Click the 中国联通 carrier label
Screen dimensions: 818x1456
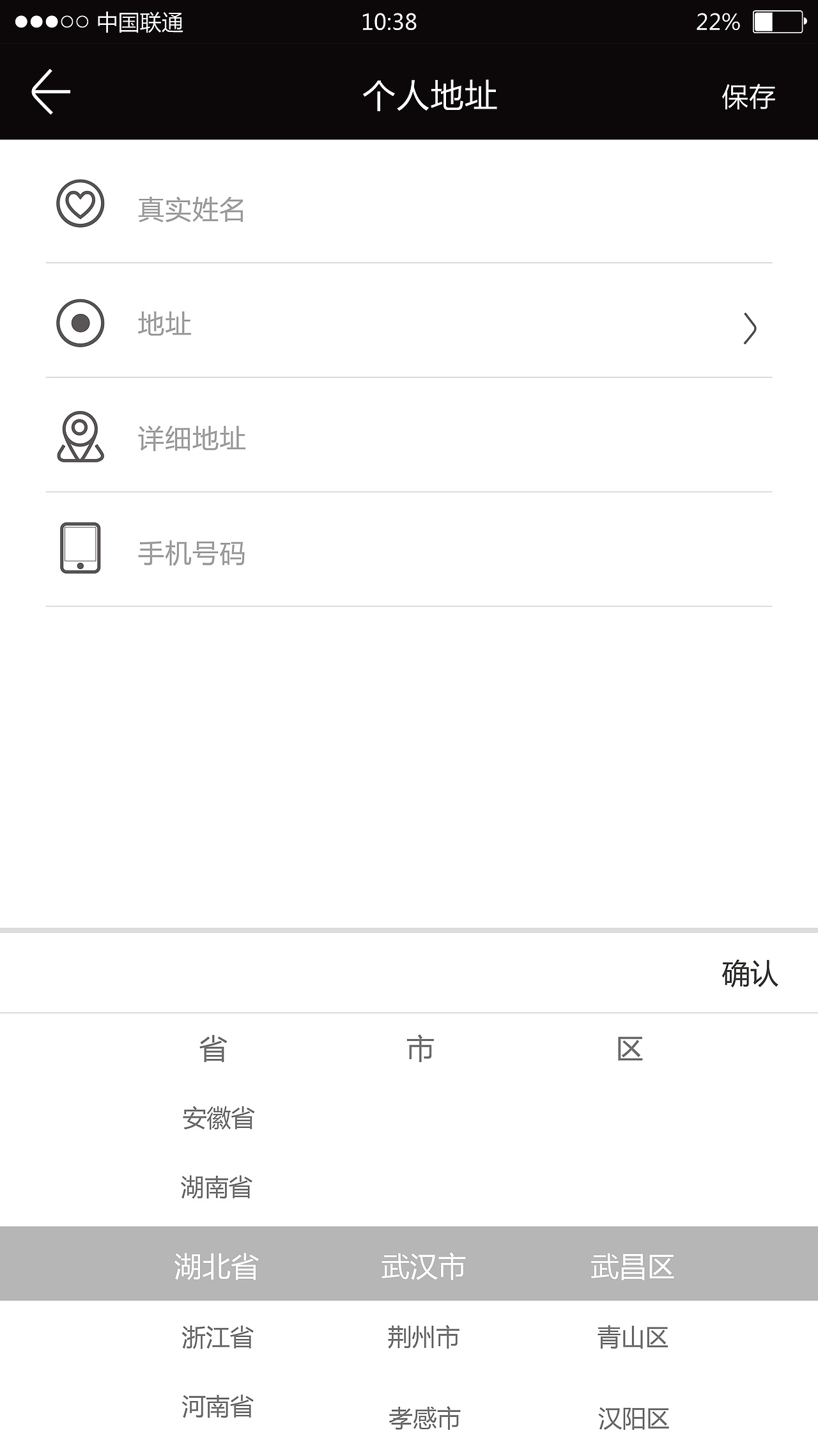coord(141,21)
